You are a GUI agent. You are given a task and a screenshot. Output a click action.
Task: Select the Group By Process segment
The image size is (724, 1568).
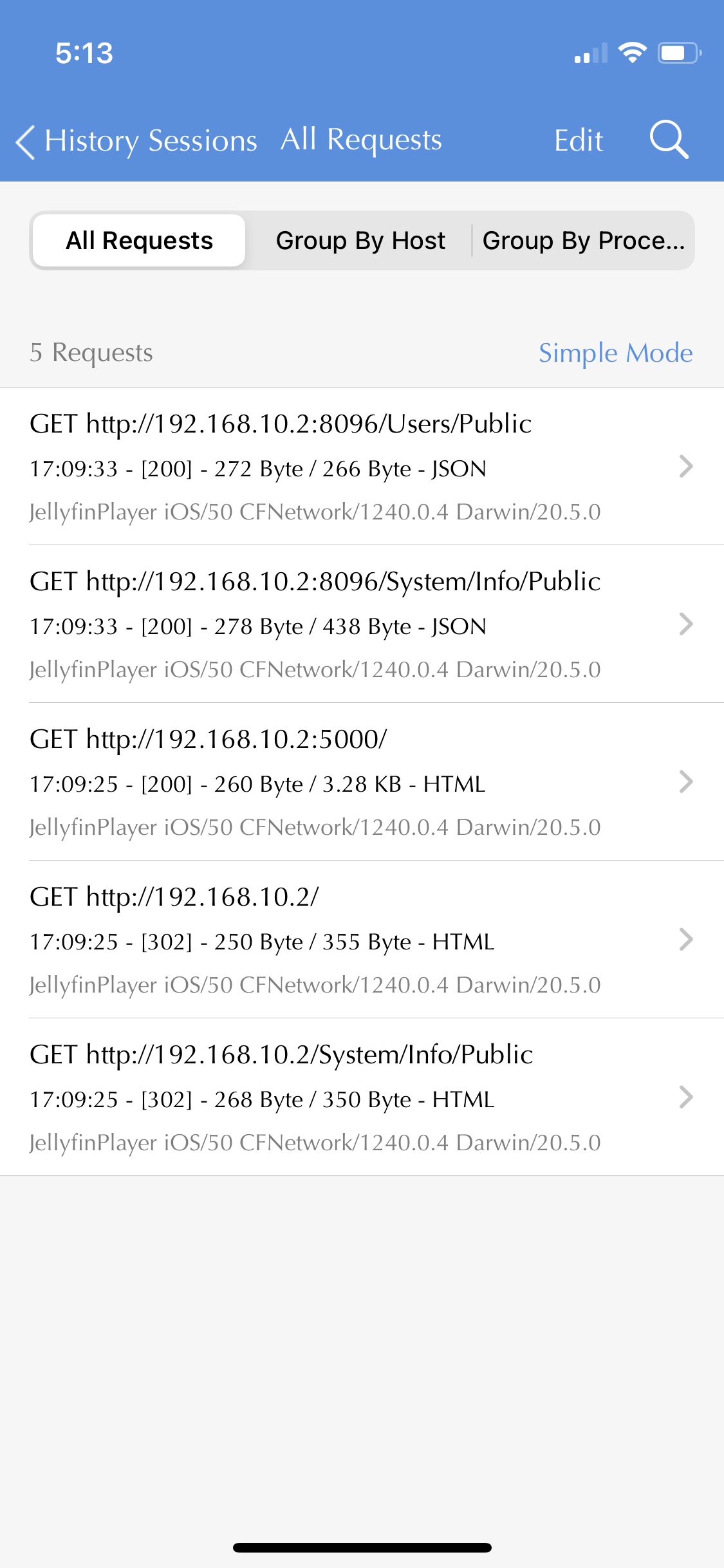click(584, 240)
